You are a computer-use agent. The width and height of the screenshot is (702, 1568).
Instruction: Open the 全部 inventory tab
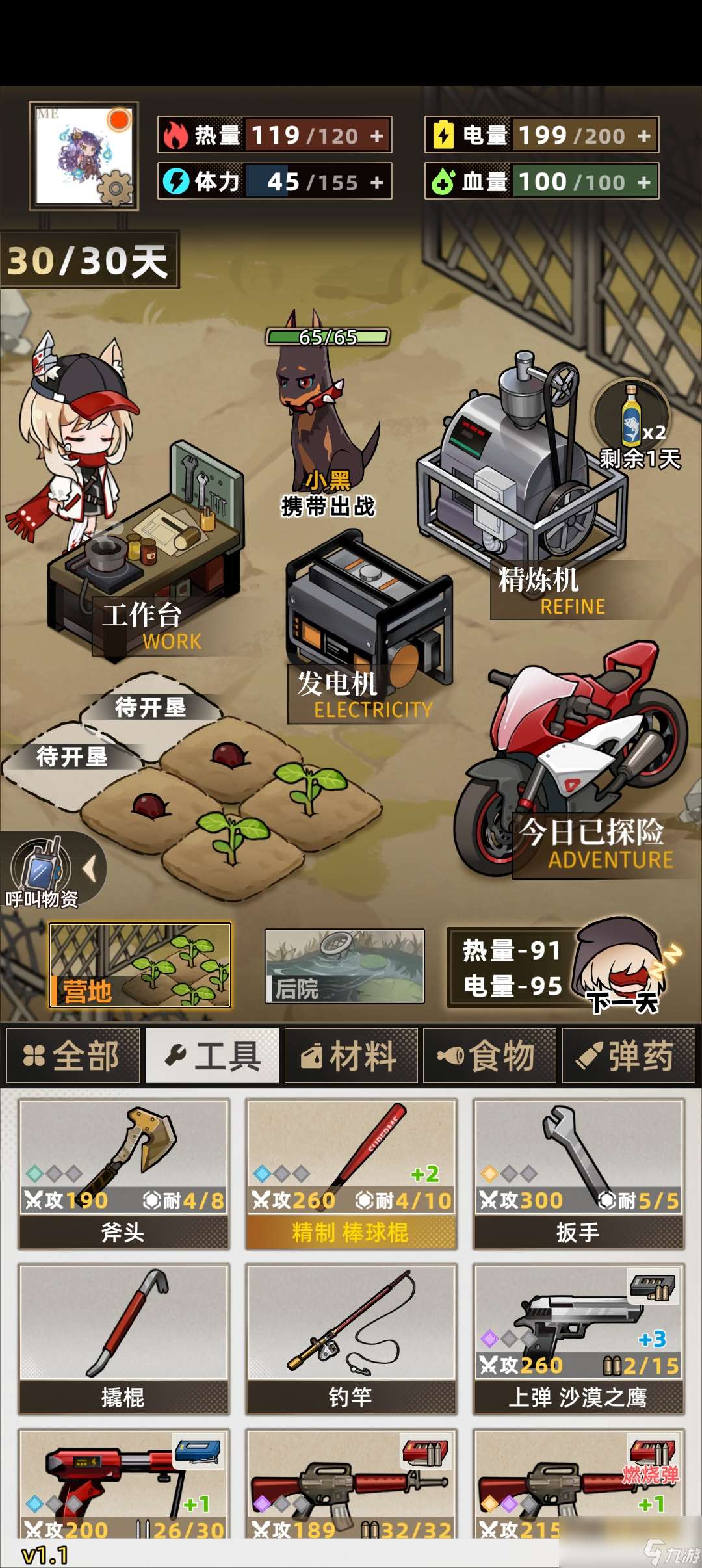point(71,1054)
